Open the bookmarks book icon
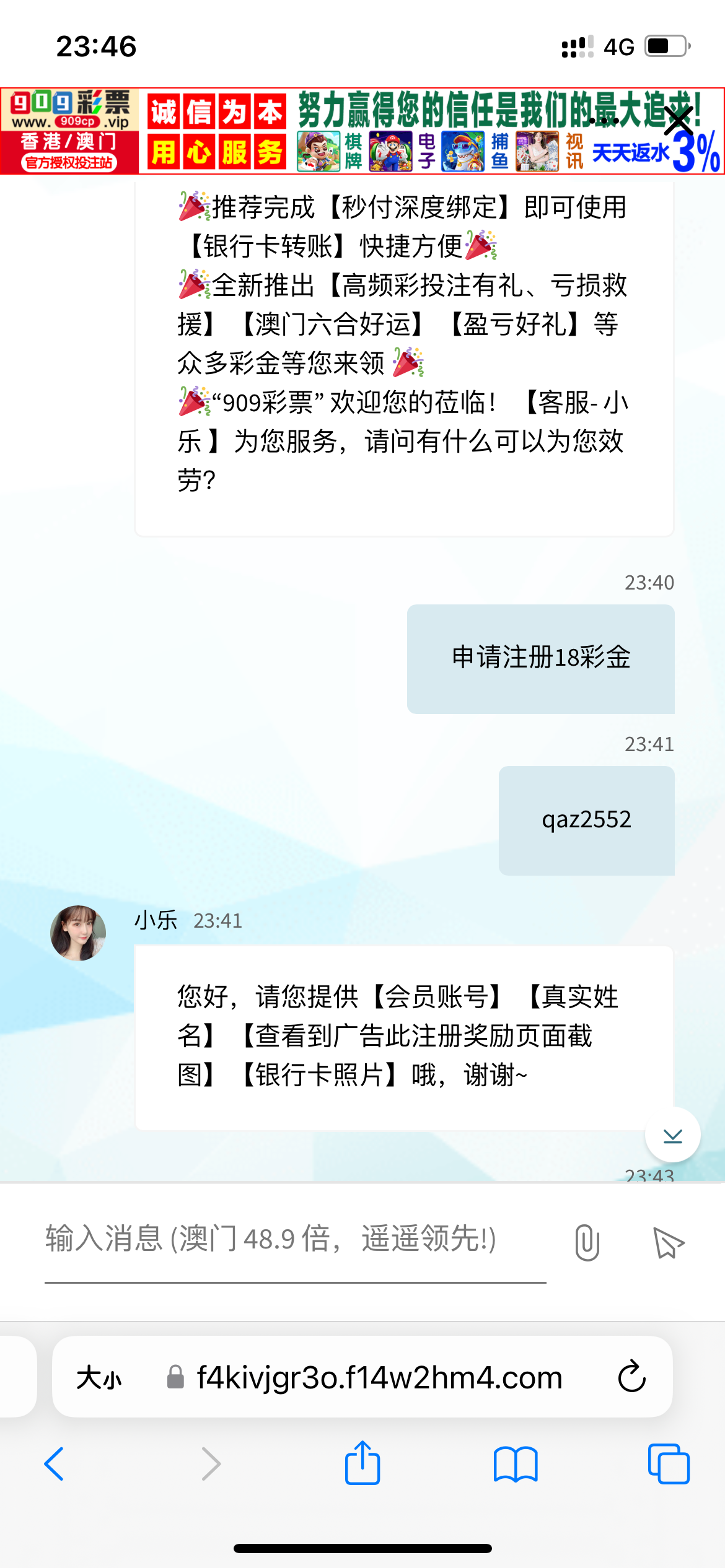This screenshot has height=1568, width=725. click(x=516, y=1464)
